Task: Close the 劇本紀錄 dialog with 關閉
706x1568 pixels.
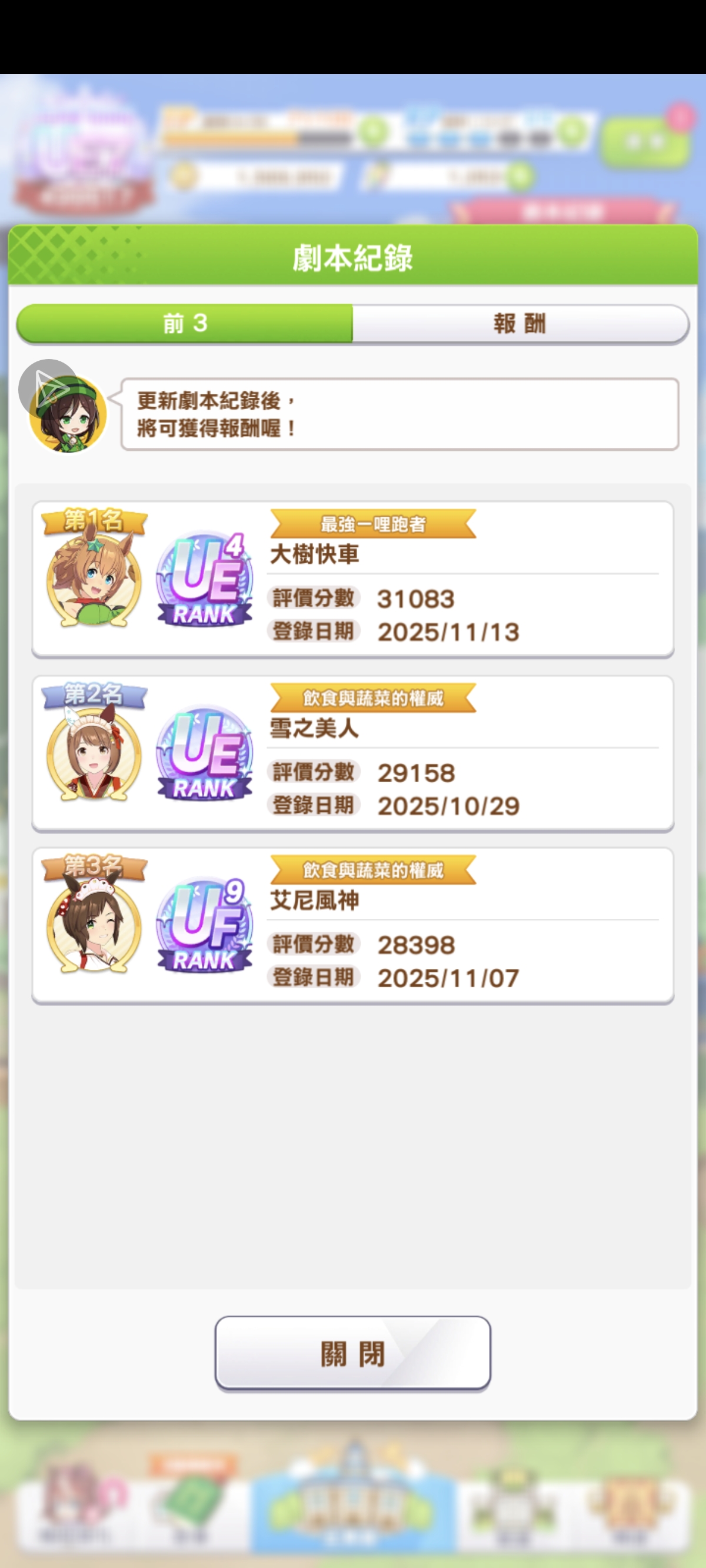Action: point(352,1353)
